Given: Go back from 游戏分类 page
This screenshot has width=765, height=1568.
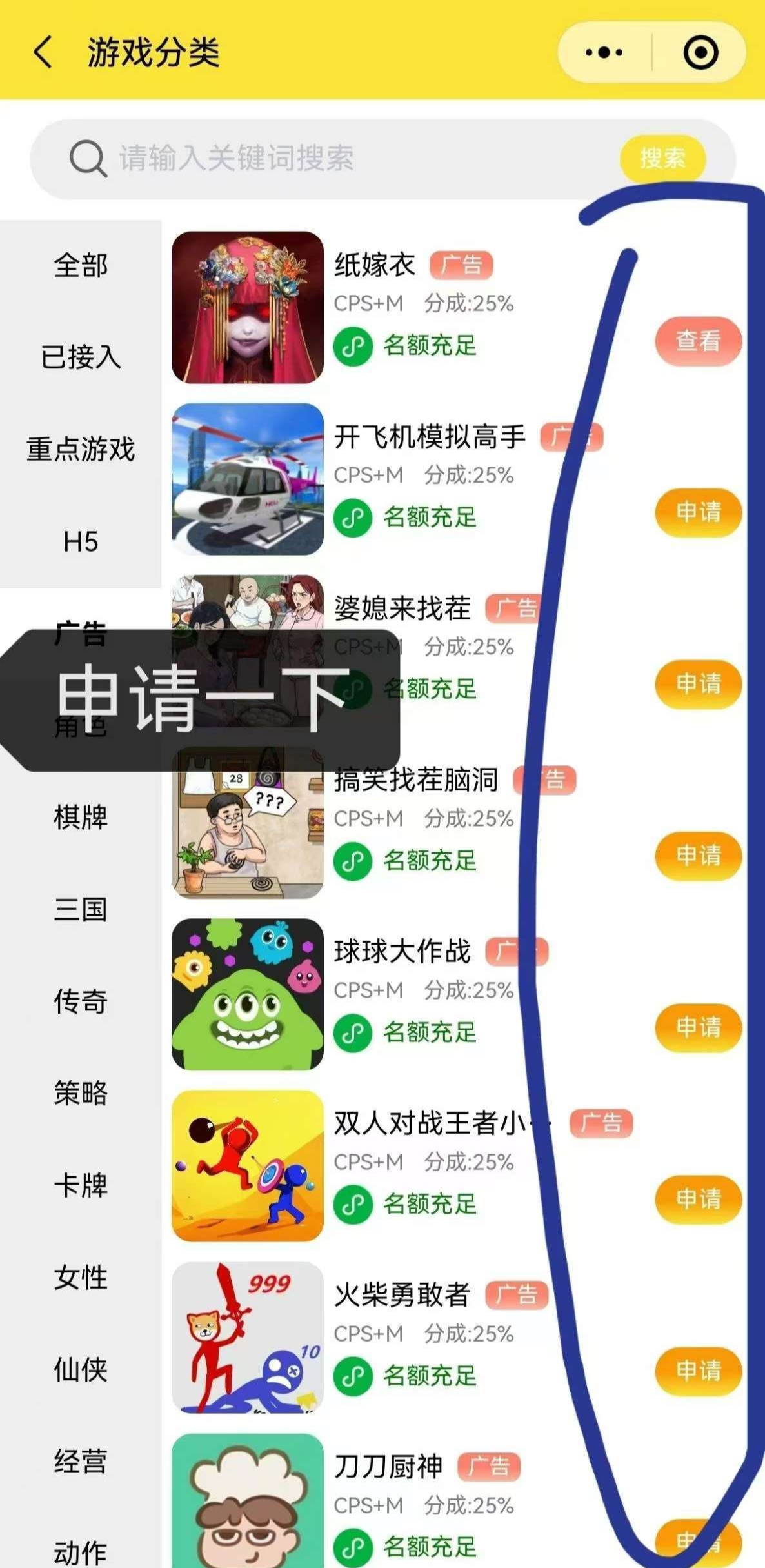Looking at the screenshot, I should tap(43, 52).
